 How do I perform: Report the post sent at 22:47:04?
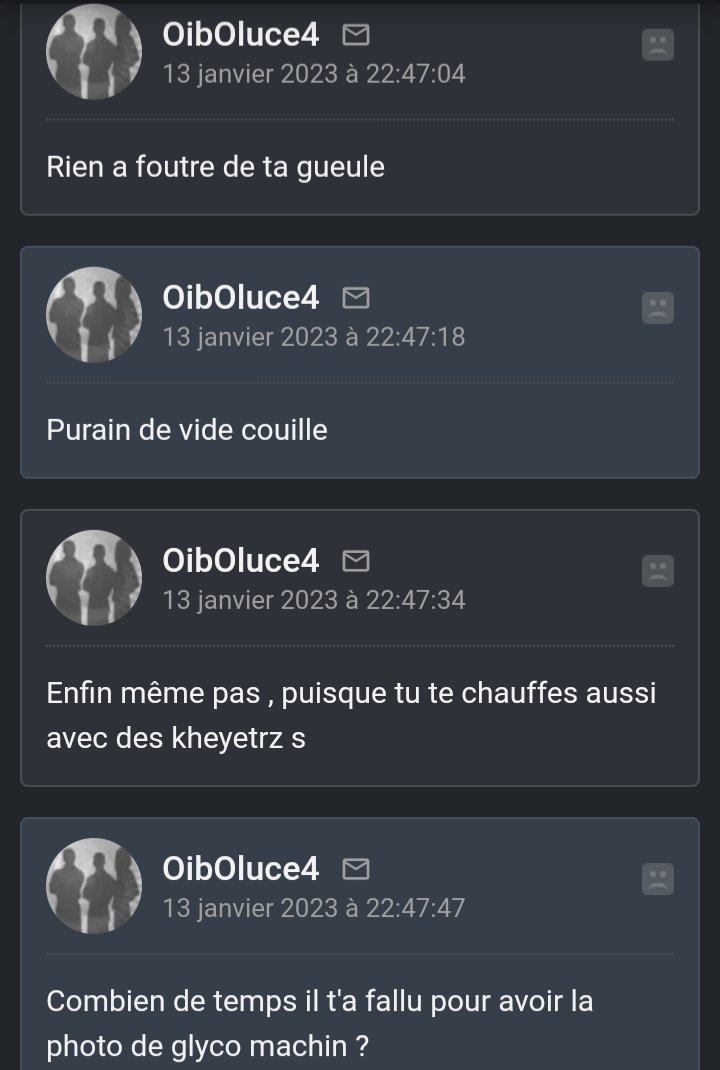pyautogui.click(x=657, y=44)
